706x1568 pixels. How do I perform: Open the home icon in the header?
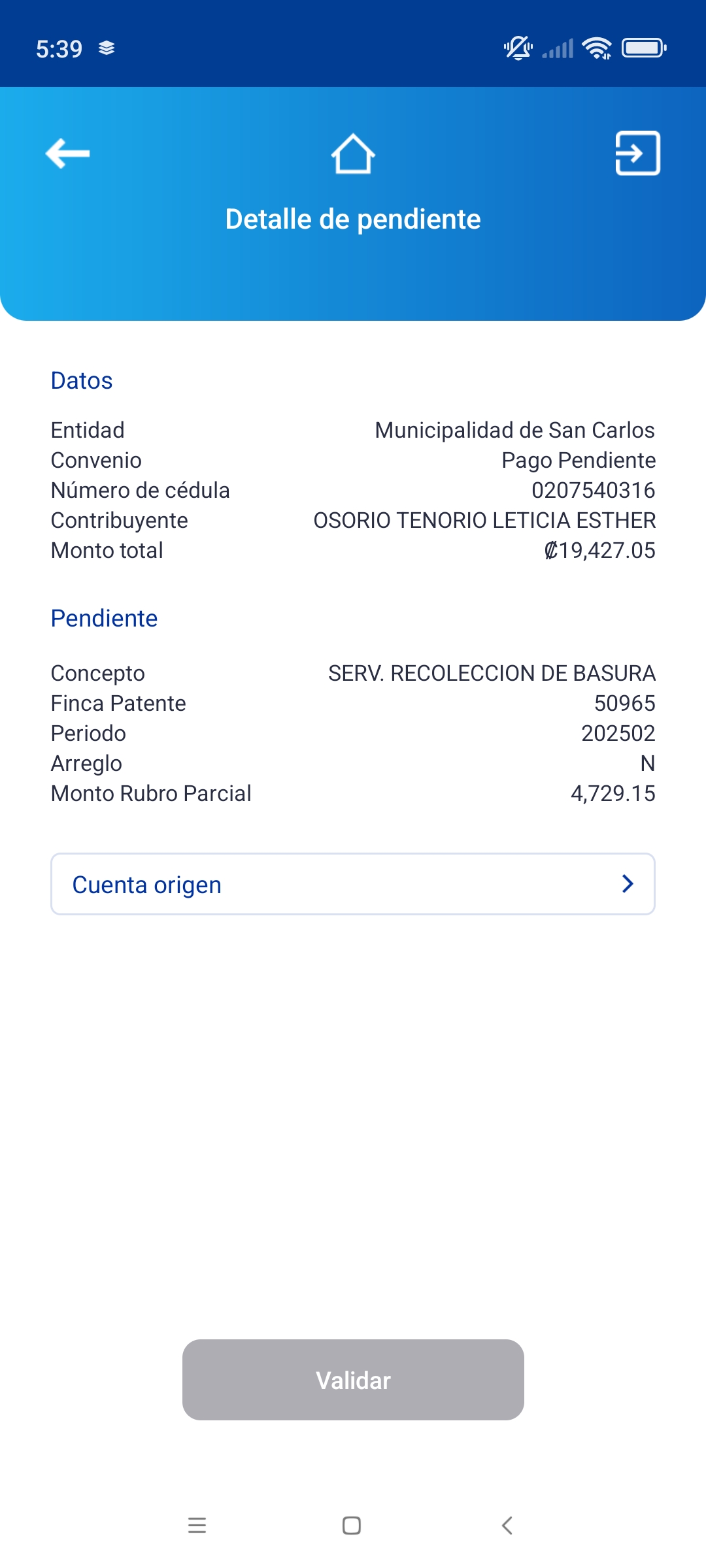pyautogui.click(x=353, y=154)
